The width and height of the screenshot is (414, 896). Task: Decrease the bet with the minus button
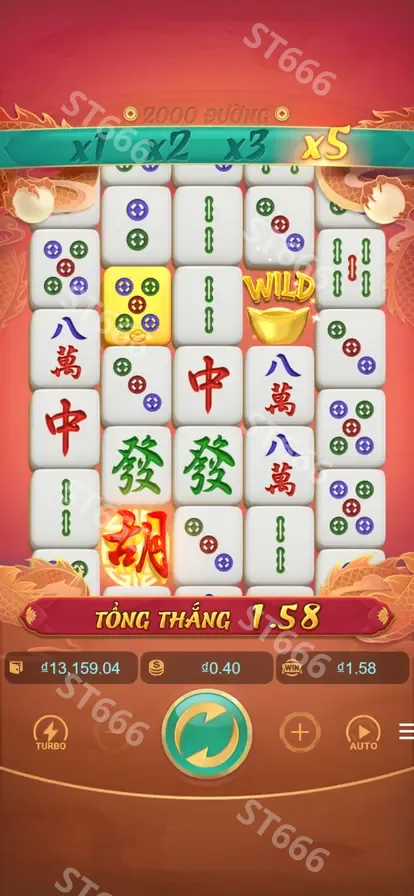114,732
